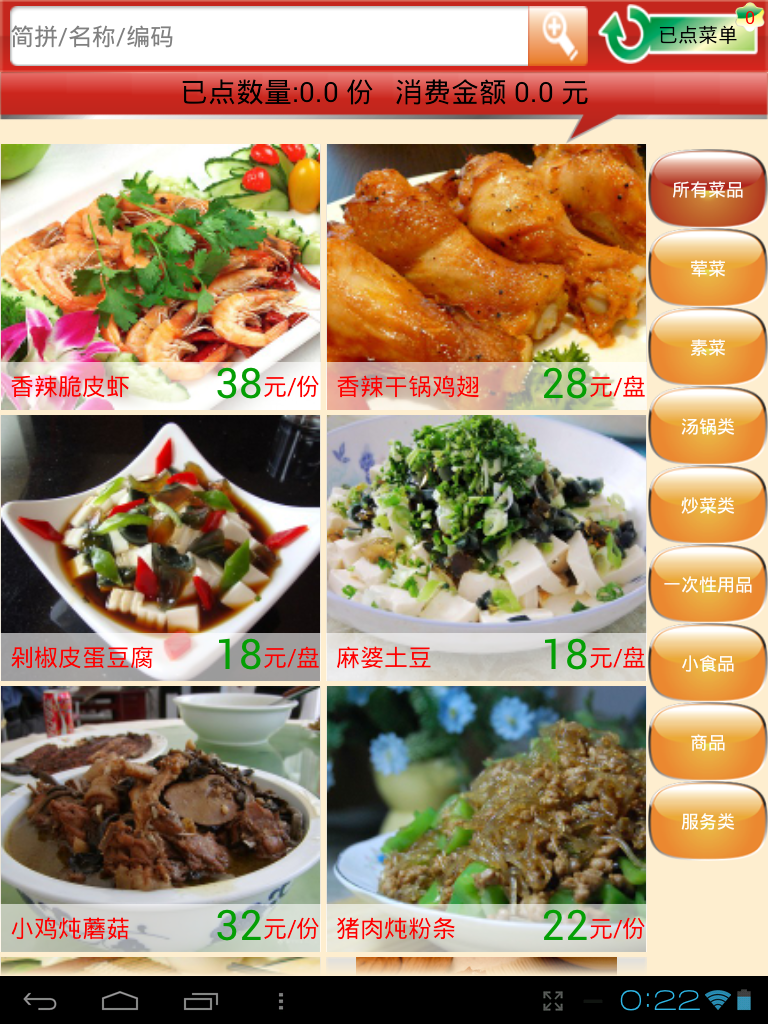Screen dimensions: 768x1024
Task: Choose the 麻婆土豆 dish
Action: click(486, 547)
